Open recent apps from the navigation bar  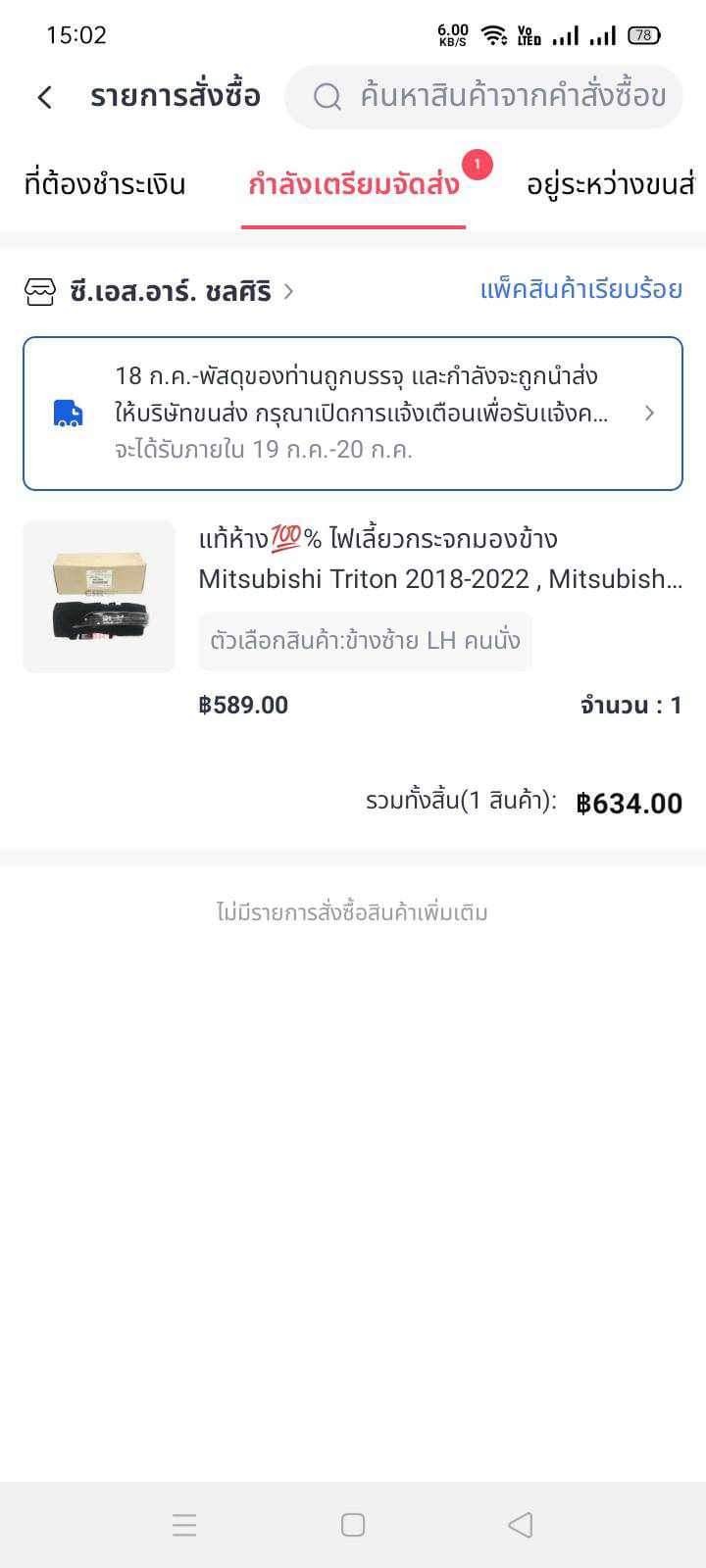click(x=184, y=1525)
